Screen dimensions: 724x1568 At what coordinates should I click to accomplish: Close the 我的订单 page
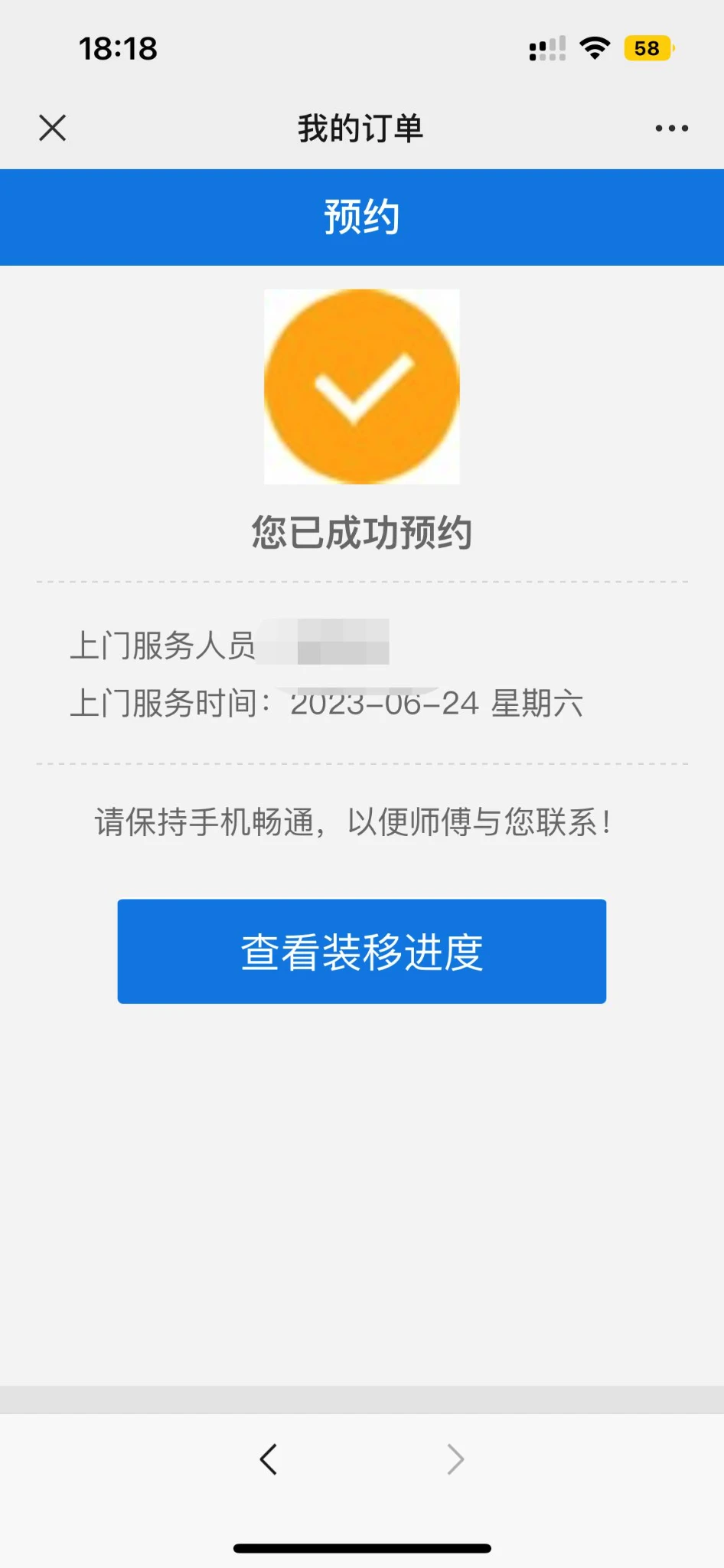(52, 128)
